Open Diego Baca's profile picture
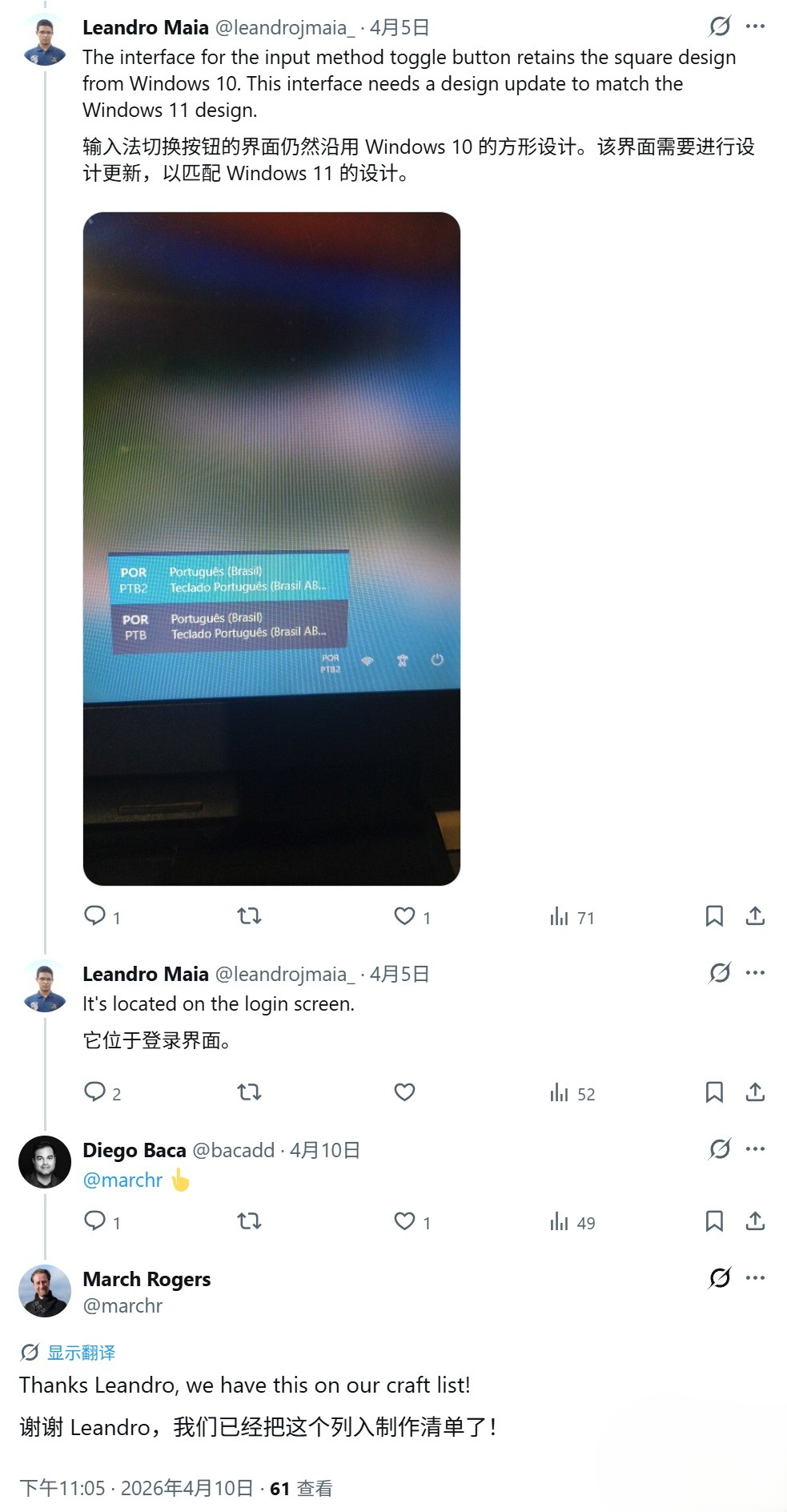Viewport: 787px width, 1512px height. coord(45,1162)
